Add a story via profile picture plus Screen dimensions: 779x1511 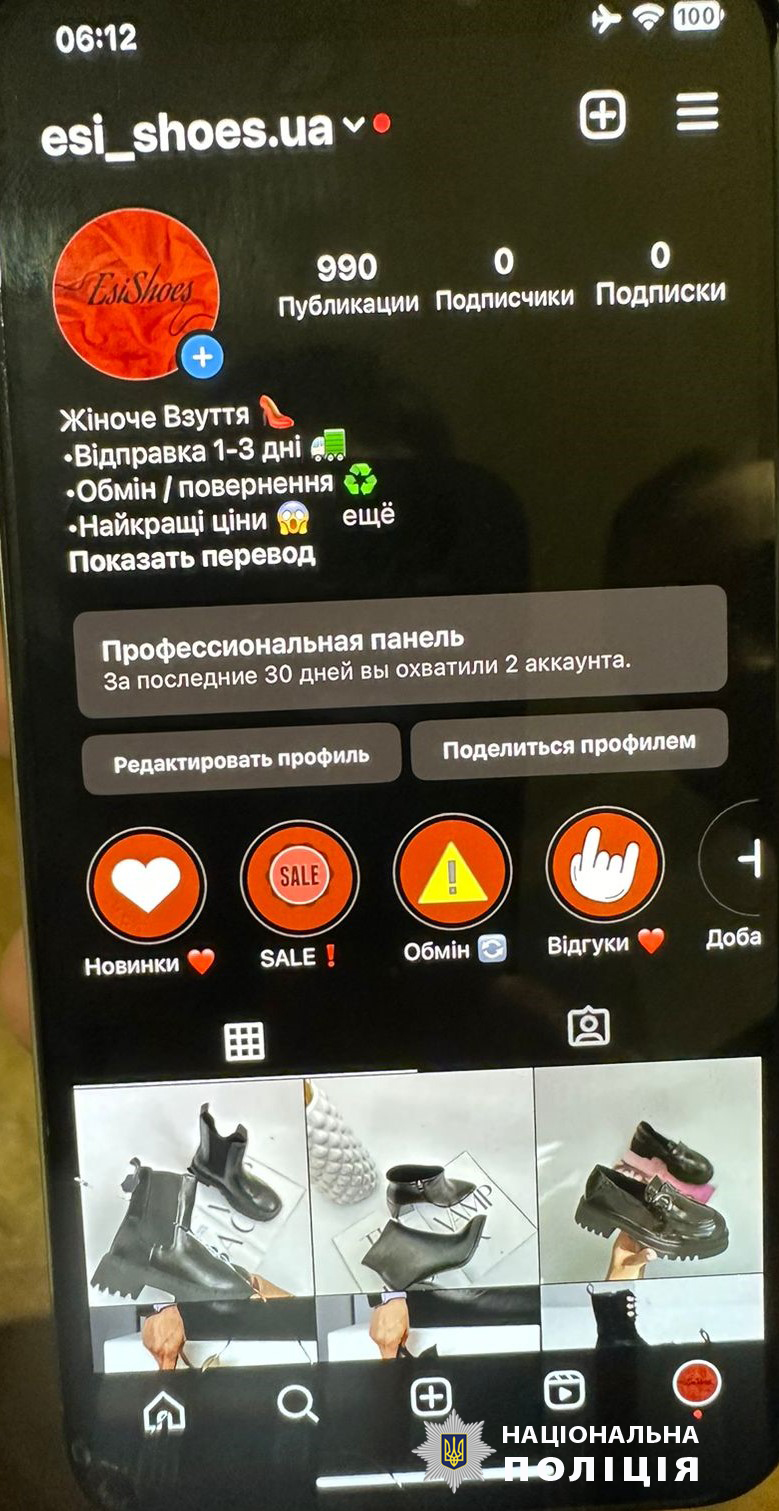coord(203,357)
